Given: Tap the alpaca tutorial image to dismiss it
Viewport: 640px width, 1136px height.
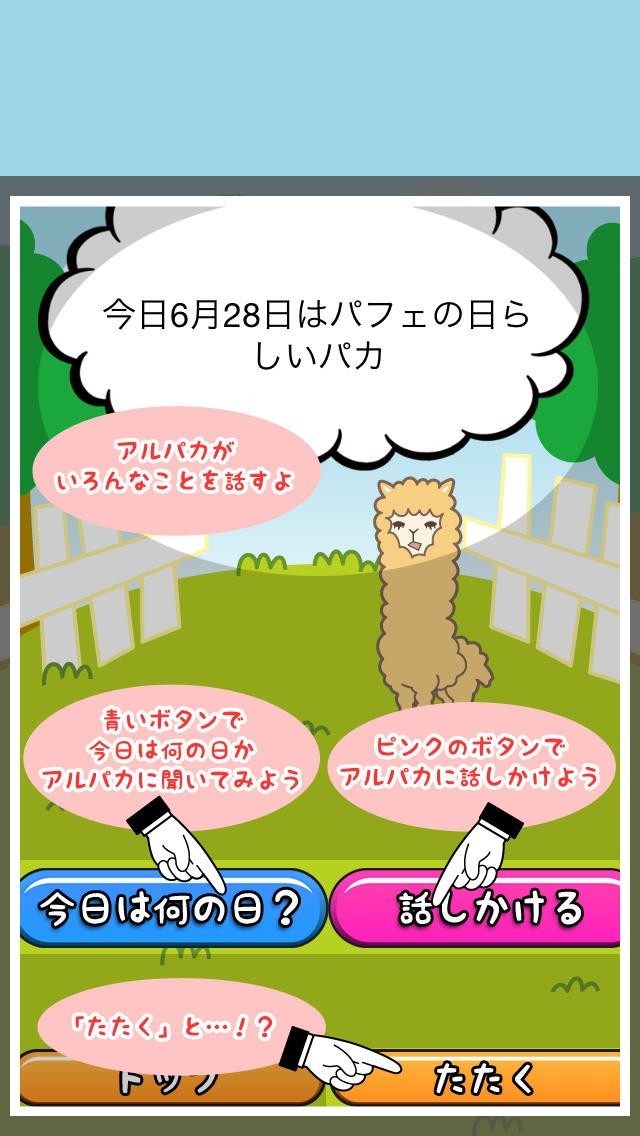Looking at the screenshot, I should (320, 656).
